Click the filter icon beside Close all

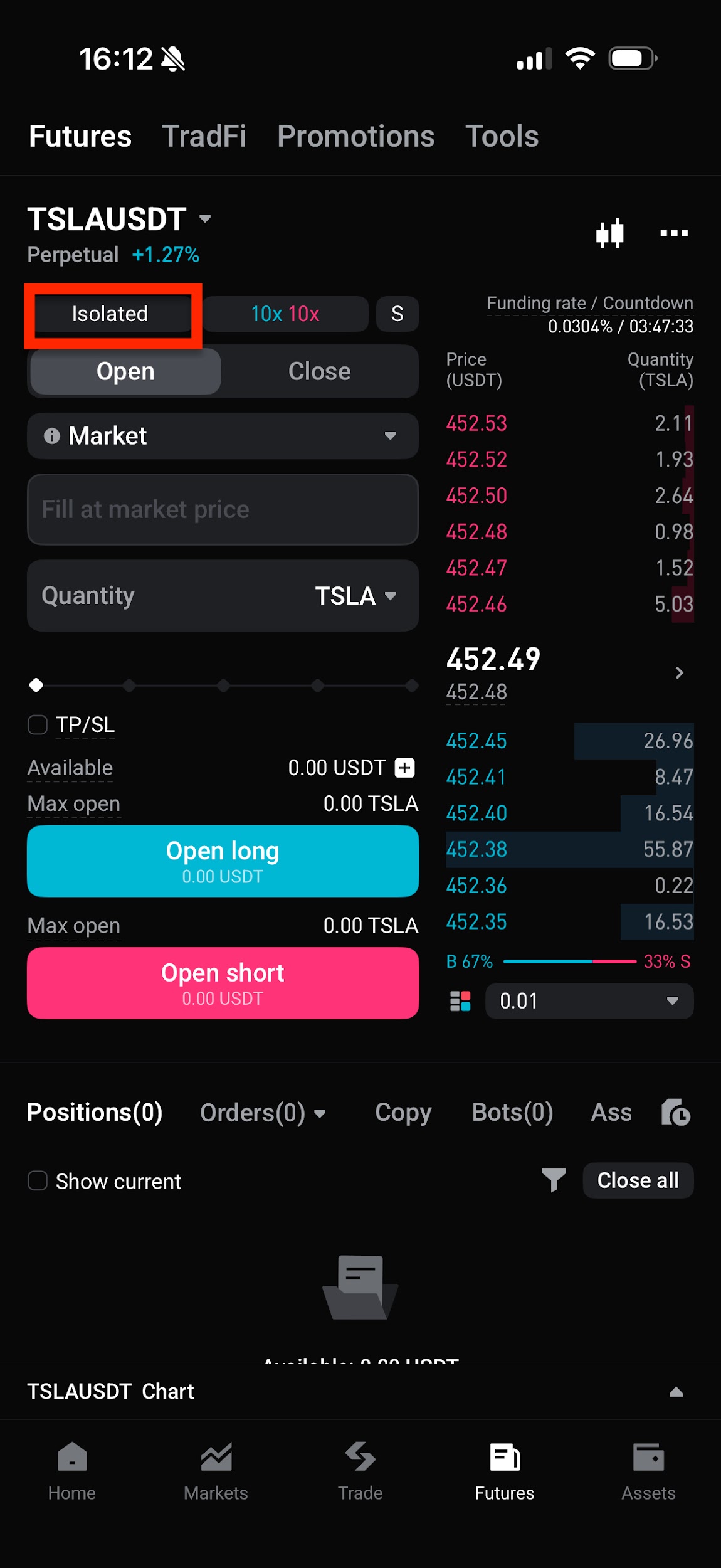tap(554, 1180)
